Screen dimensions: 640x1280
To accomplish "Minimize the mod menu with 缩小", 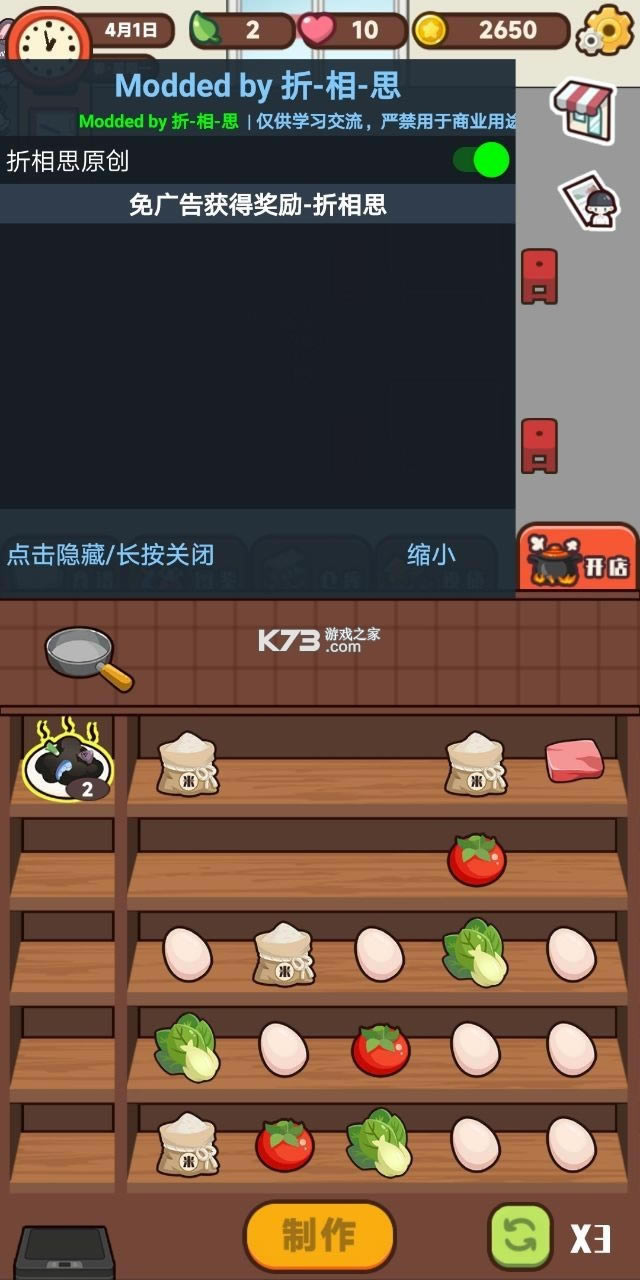I will pos(431,554).
